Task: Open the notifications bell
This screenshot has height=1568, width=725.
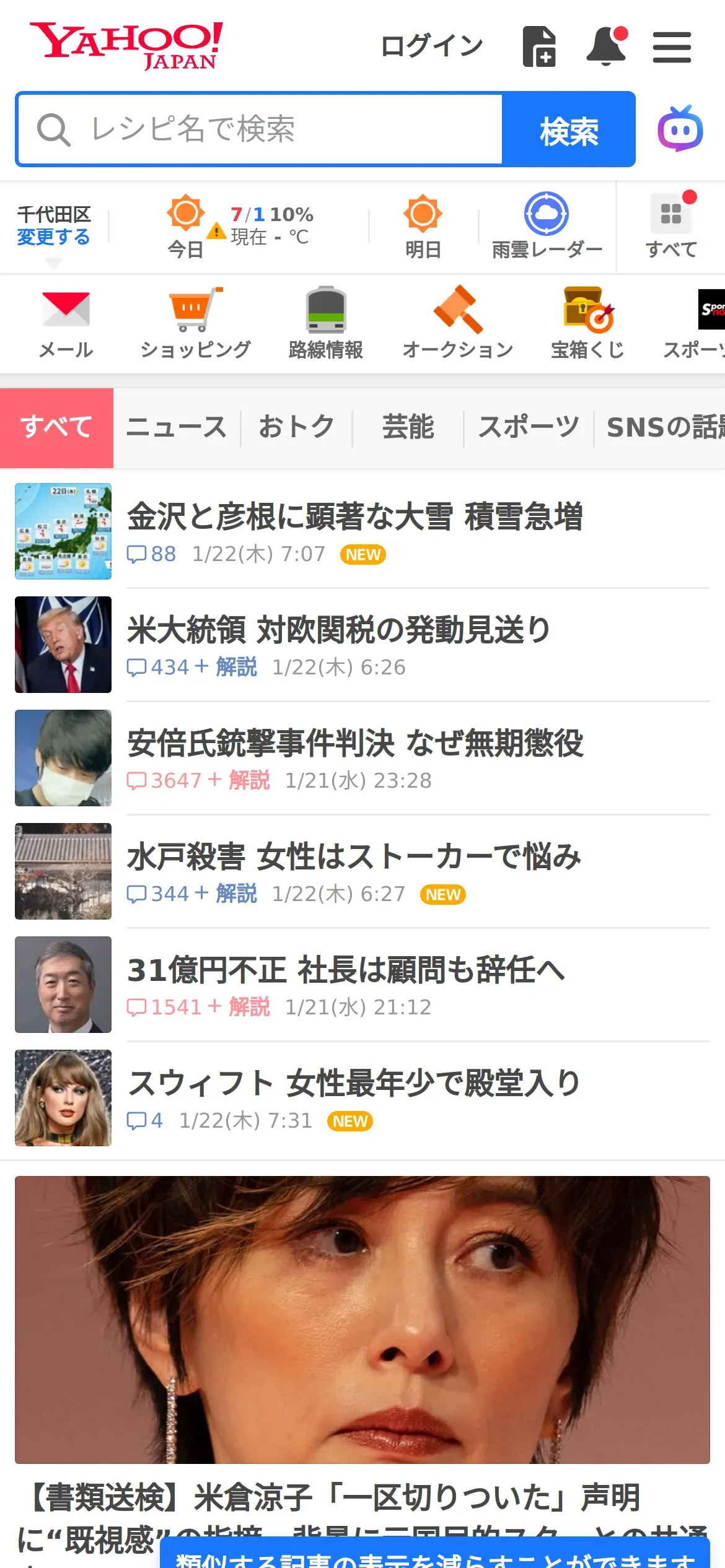Action: (606, 46)
